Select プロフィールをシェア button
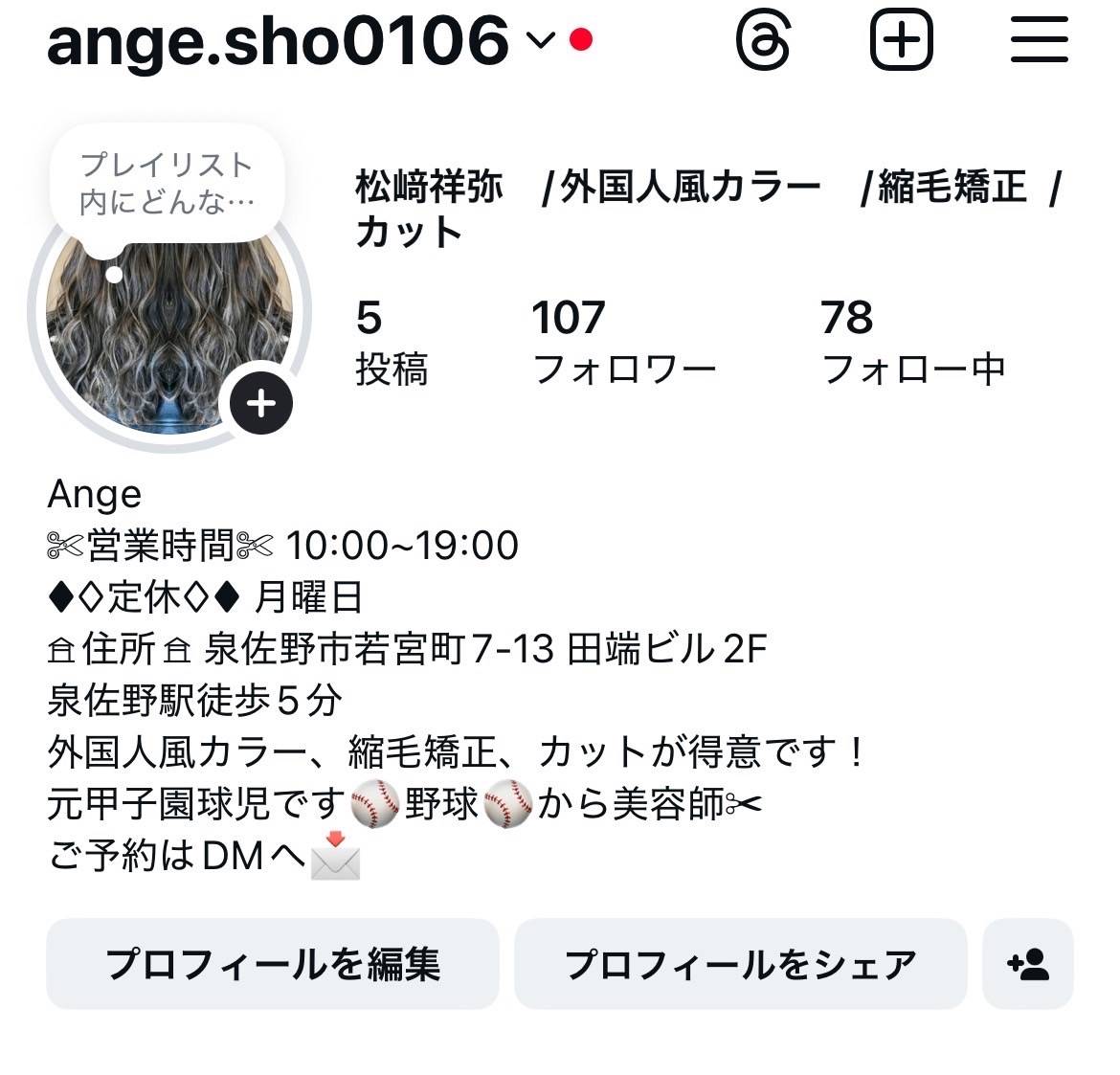 click(x=740, y=964)
